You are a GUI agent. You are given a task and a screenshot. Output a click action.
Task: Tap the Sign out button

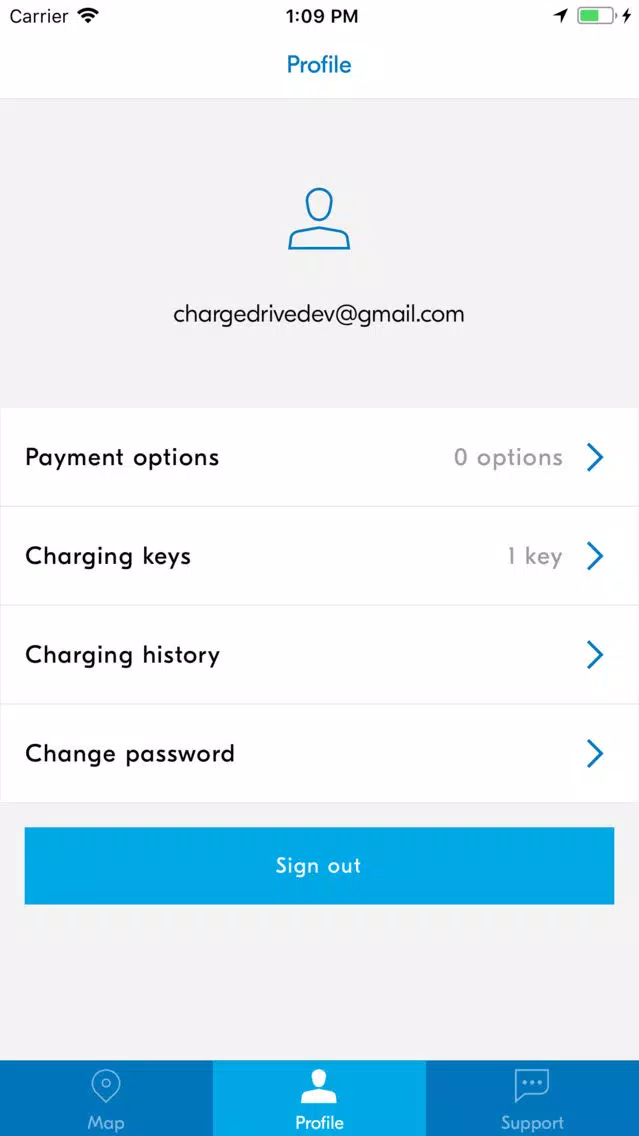tap(320, 866)
